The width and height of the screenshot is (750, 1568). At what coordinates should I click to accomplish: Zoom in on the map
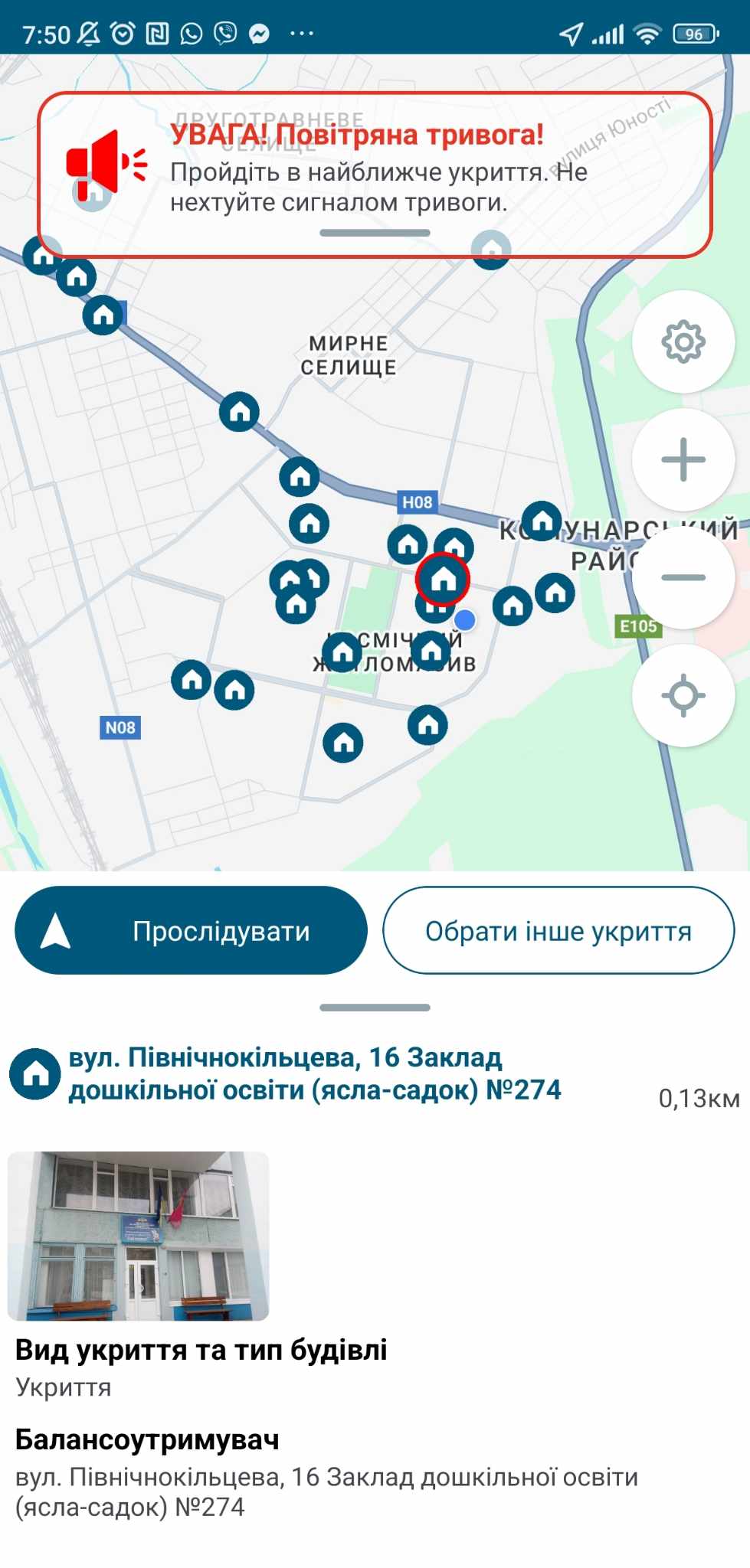click(x=683, y=460)
